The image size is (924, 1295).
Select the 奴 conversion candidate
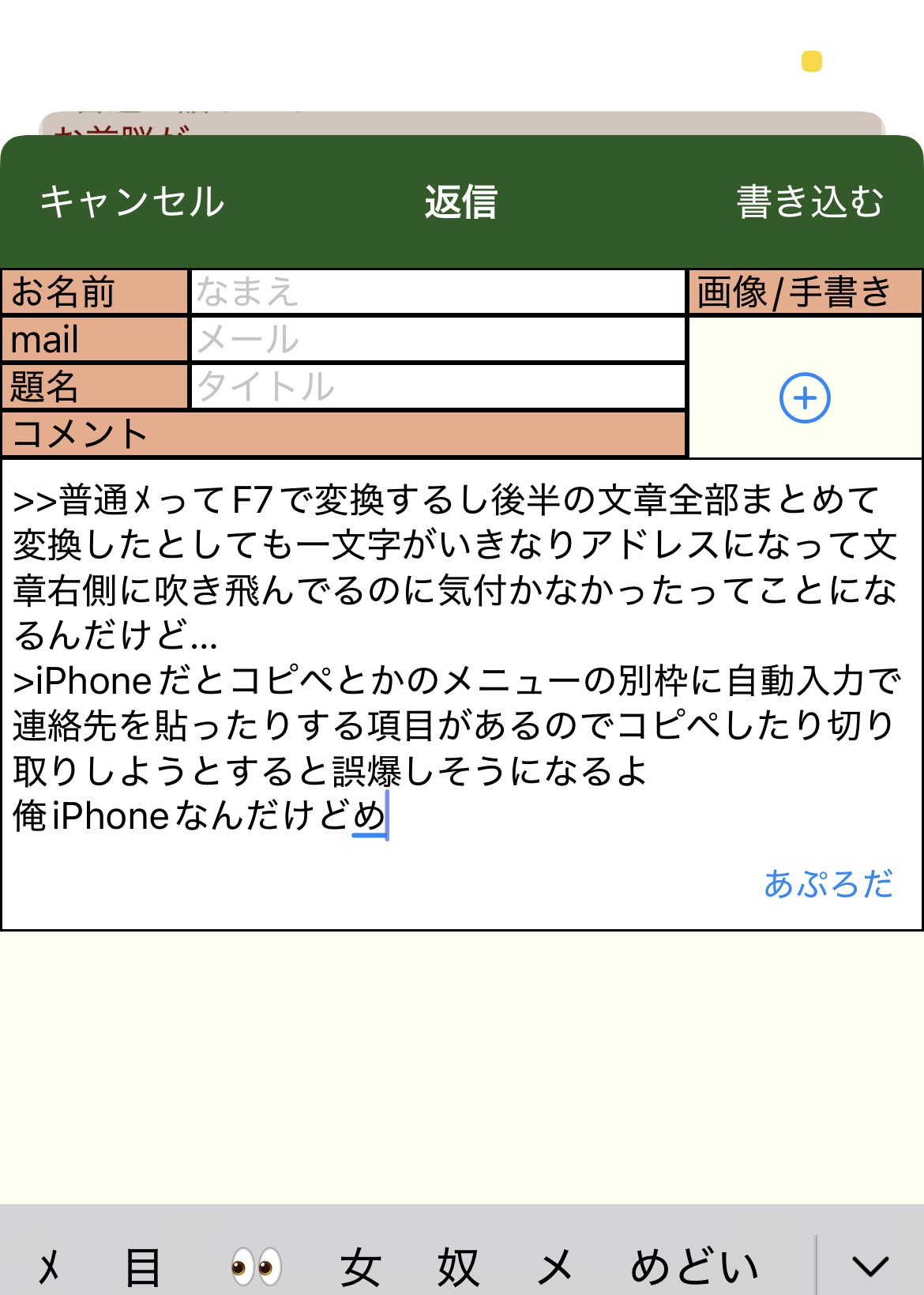pyautogui.click(x=458, y=1267)
